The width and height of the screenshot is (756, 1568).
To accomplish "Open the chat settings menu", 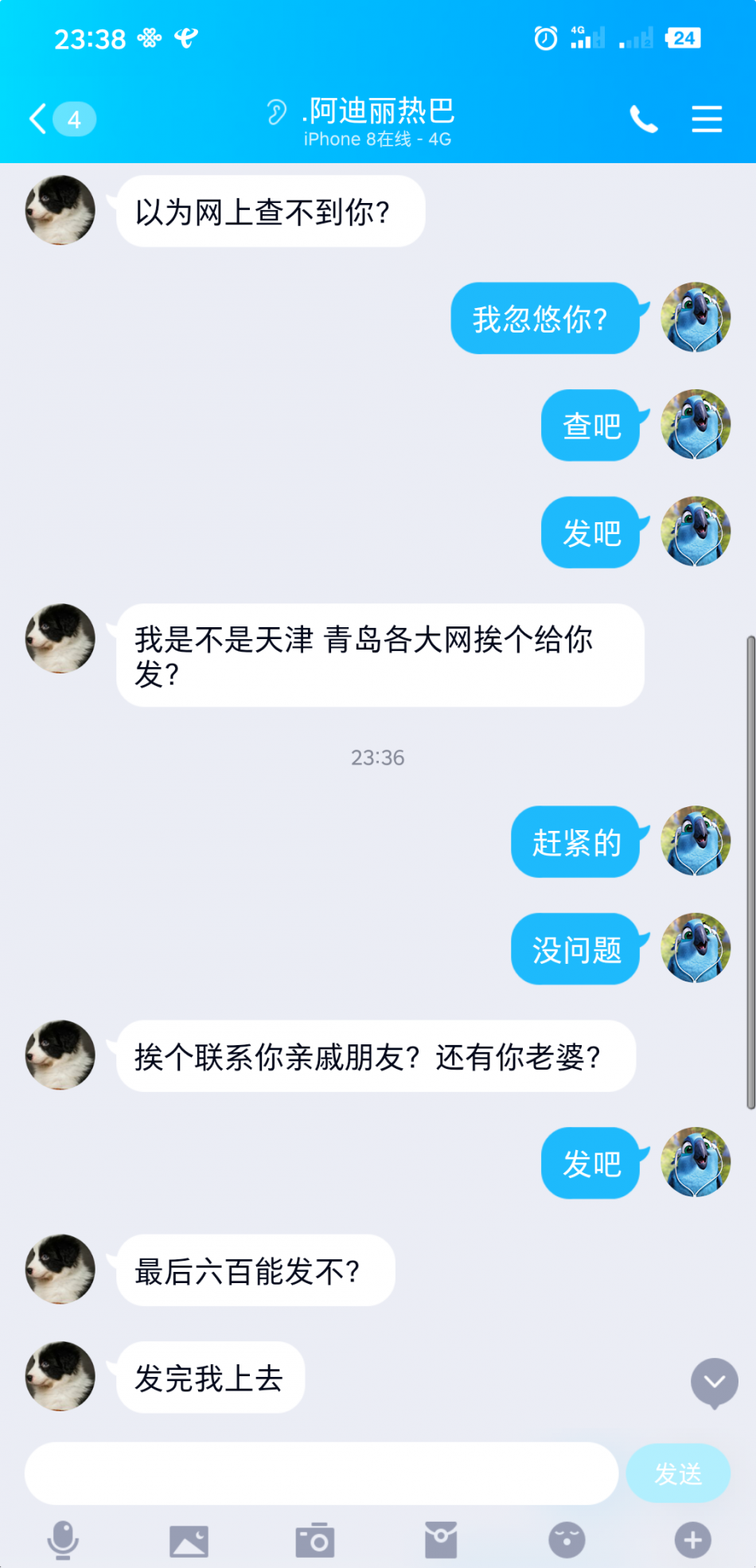I will (x=706, y=119).
